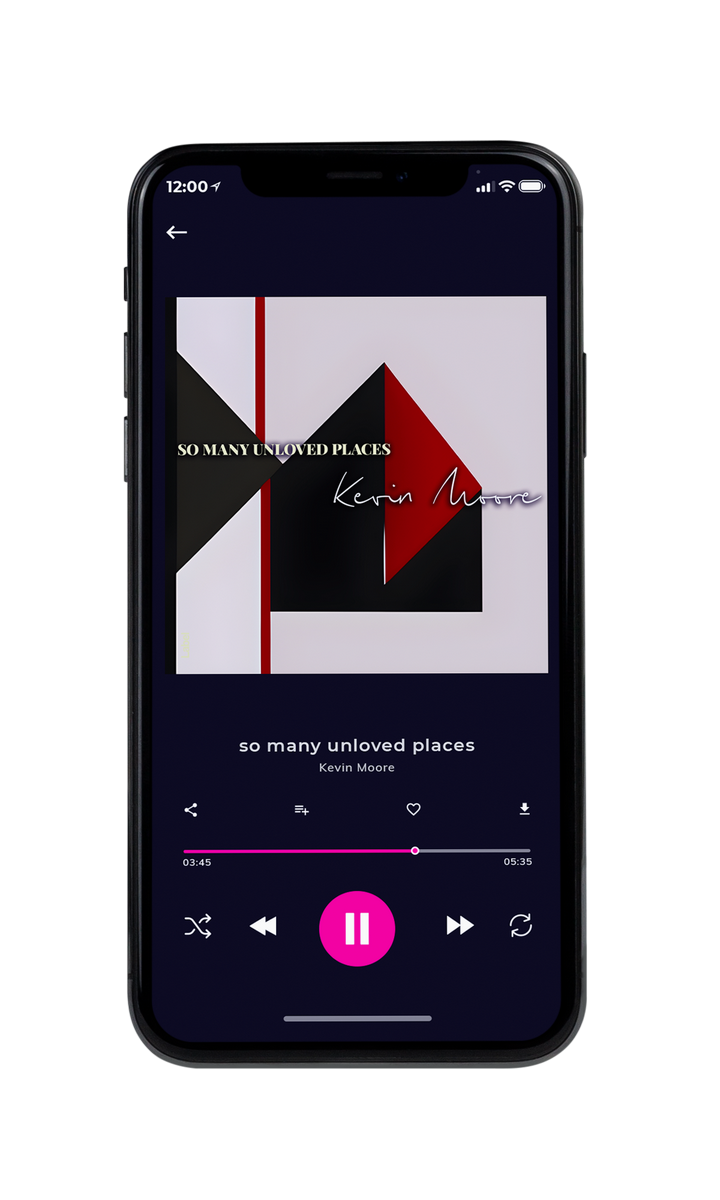Viewport: 720px width, 1200px height.
Task: Share the song so many unloved places
Action: click(x=191, y=810)
